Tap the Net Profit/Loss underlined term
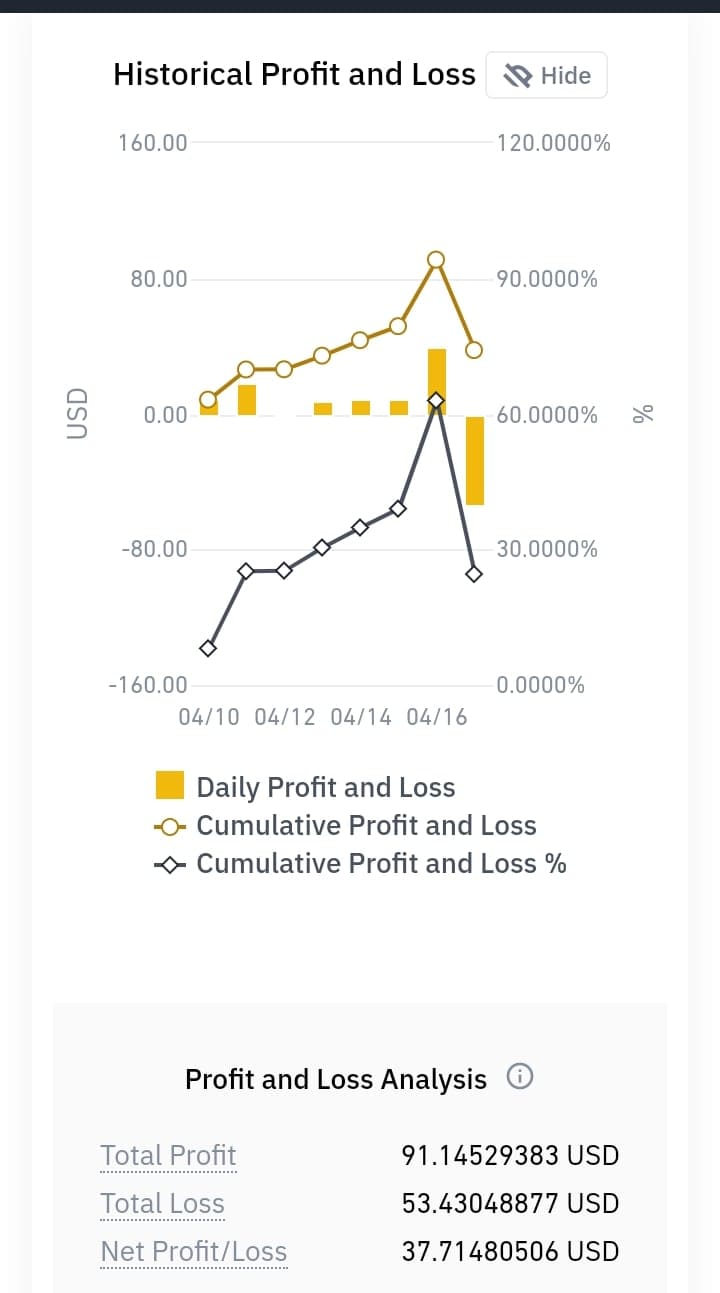The height and width of the screenshot is (1293, 720). [194, 1252]
